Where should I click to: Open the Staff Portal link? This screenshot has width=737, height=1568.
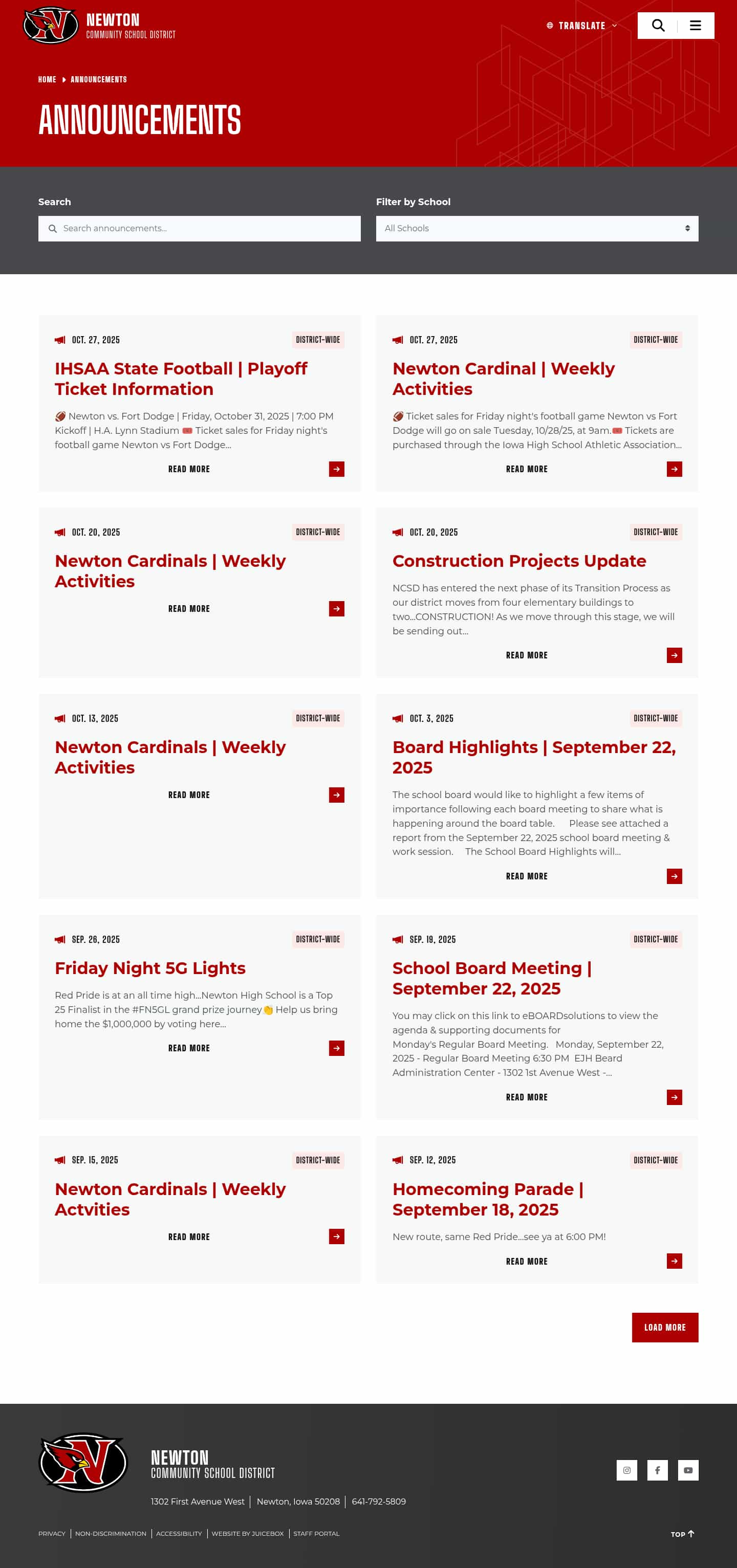pos(316,1533)
